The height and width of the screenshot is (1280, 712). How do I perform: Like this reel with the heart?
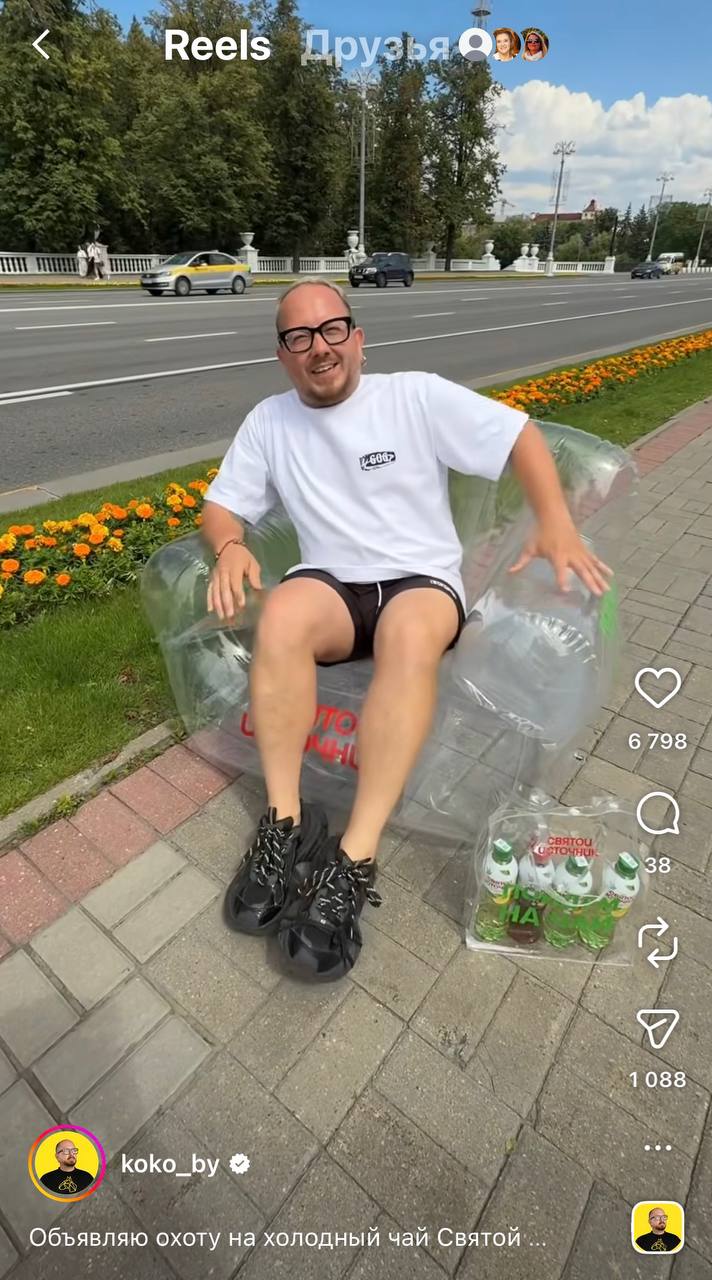(x=657, y=688)
